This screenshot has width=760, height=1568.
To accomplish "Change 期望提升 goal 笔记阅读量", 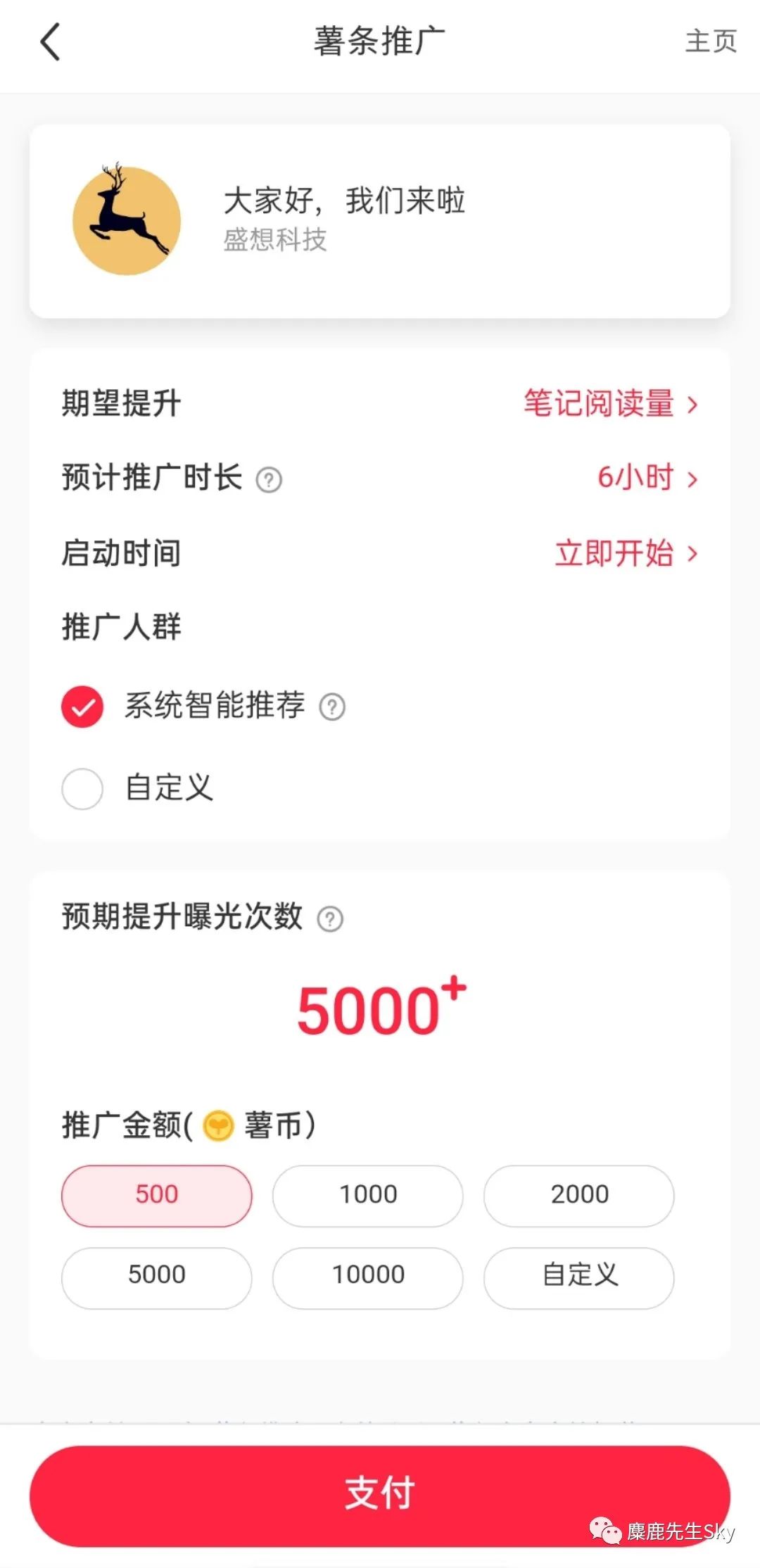I will click(x=610, y=404).
